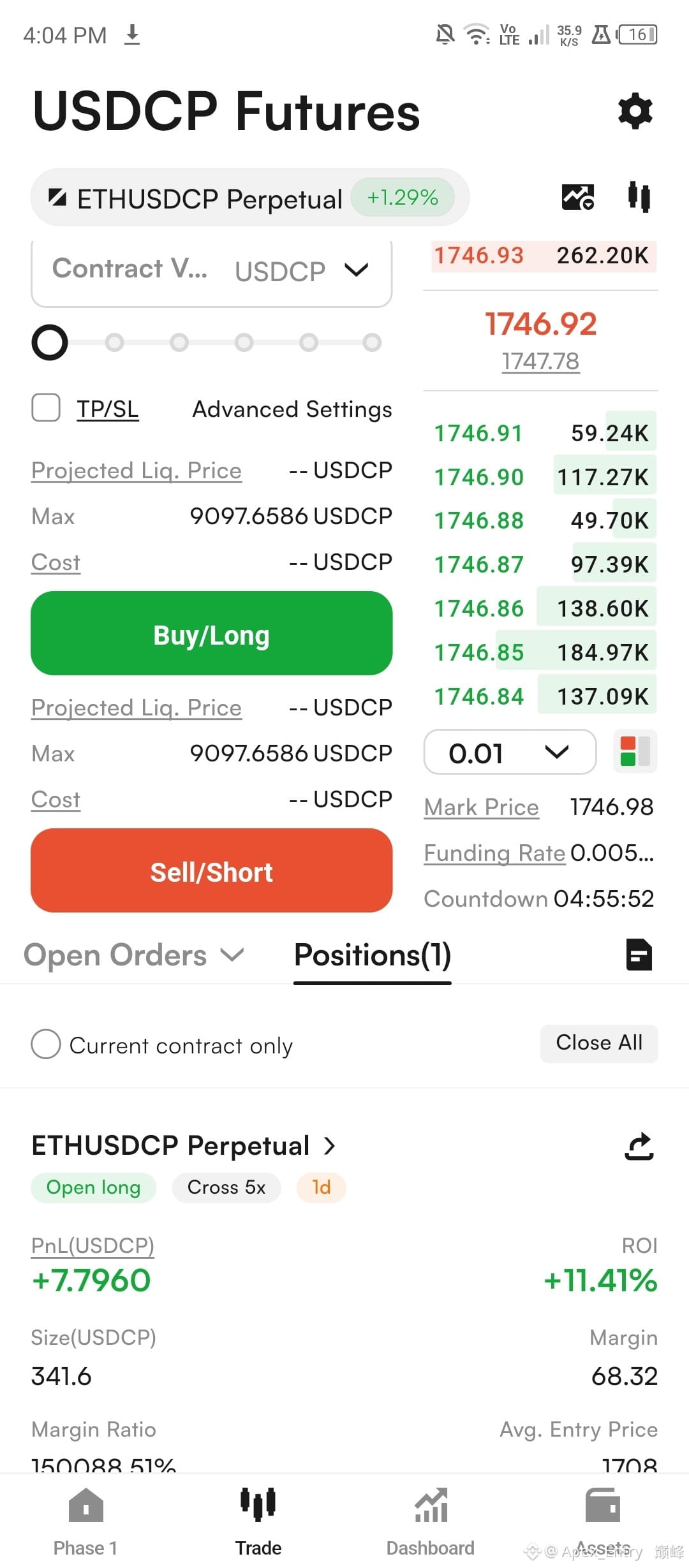Screen dimensions: 689x1568
Task: Enable Current contract only filter
Action: point(162,1044)
